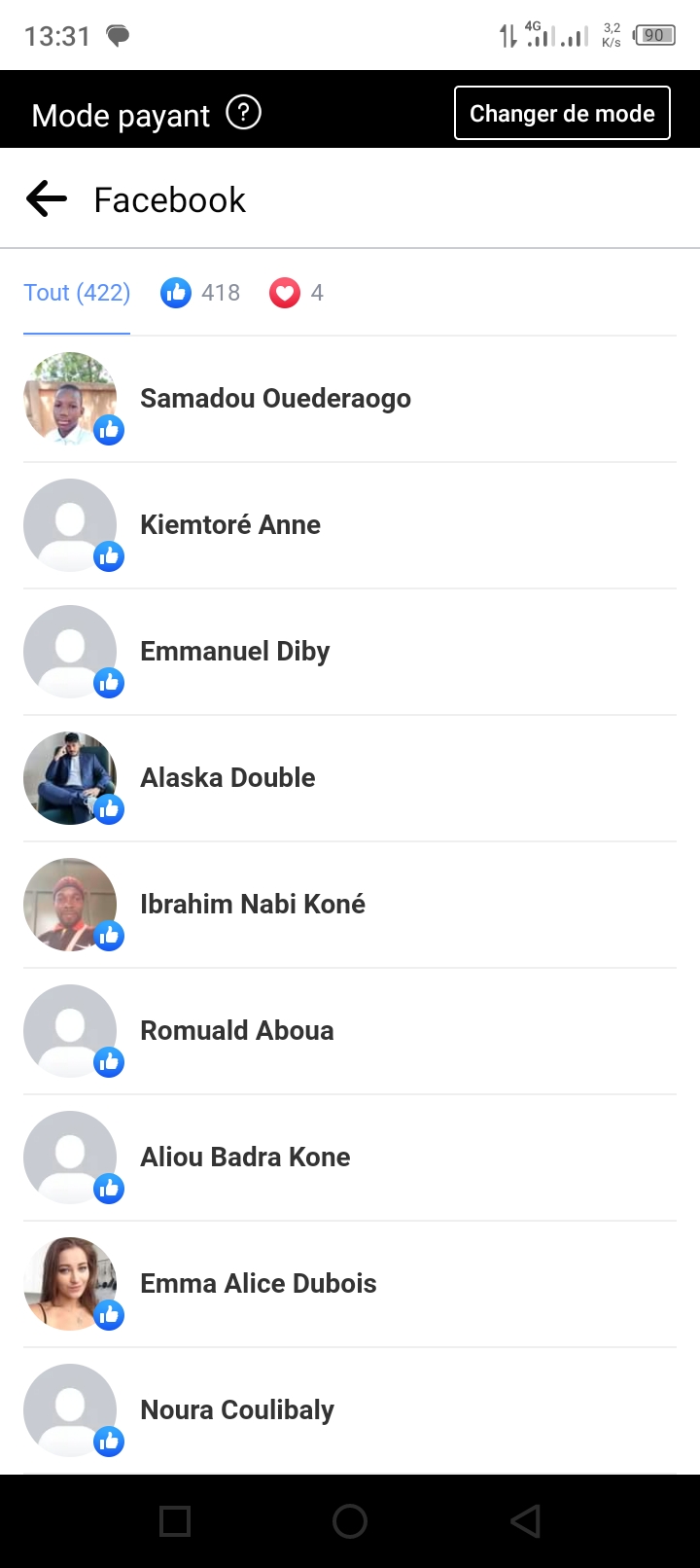Show the 4 heart reactions tab
The height and width of the screenshot is (1568, 700).
pos(297,293)
